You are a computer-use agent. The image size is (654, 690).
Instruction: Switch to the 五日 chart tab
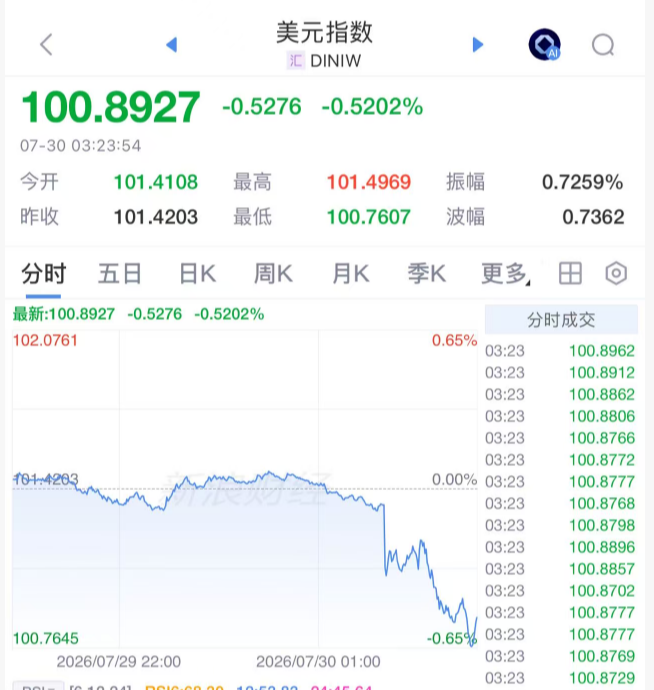click(120, 274)
